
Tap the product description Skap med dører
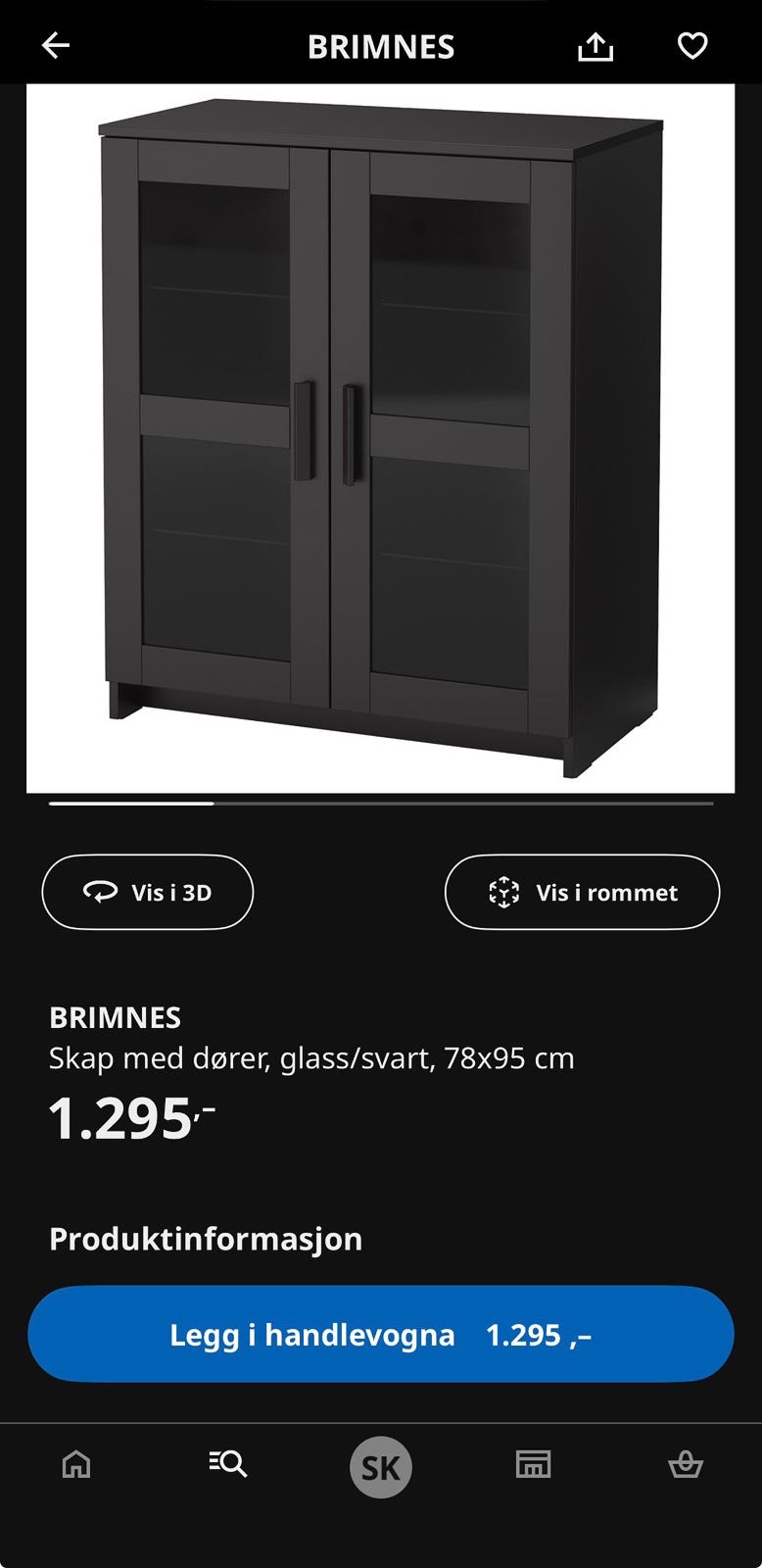[310, 1058]
